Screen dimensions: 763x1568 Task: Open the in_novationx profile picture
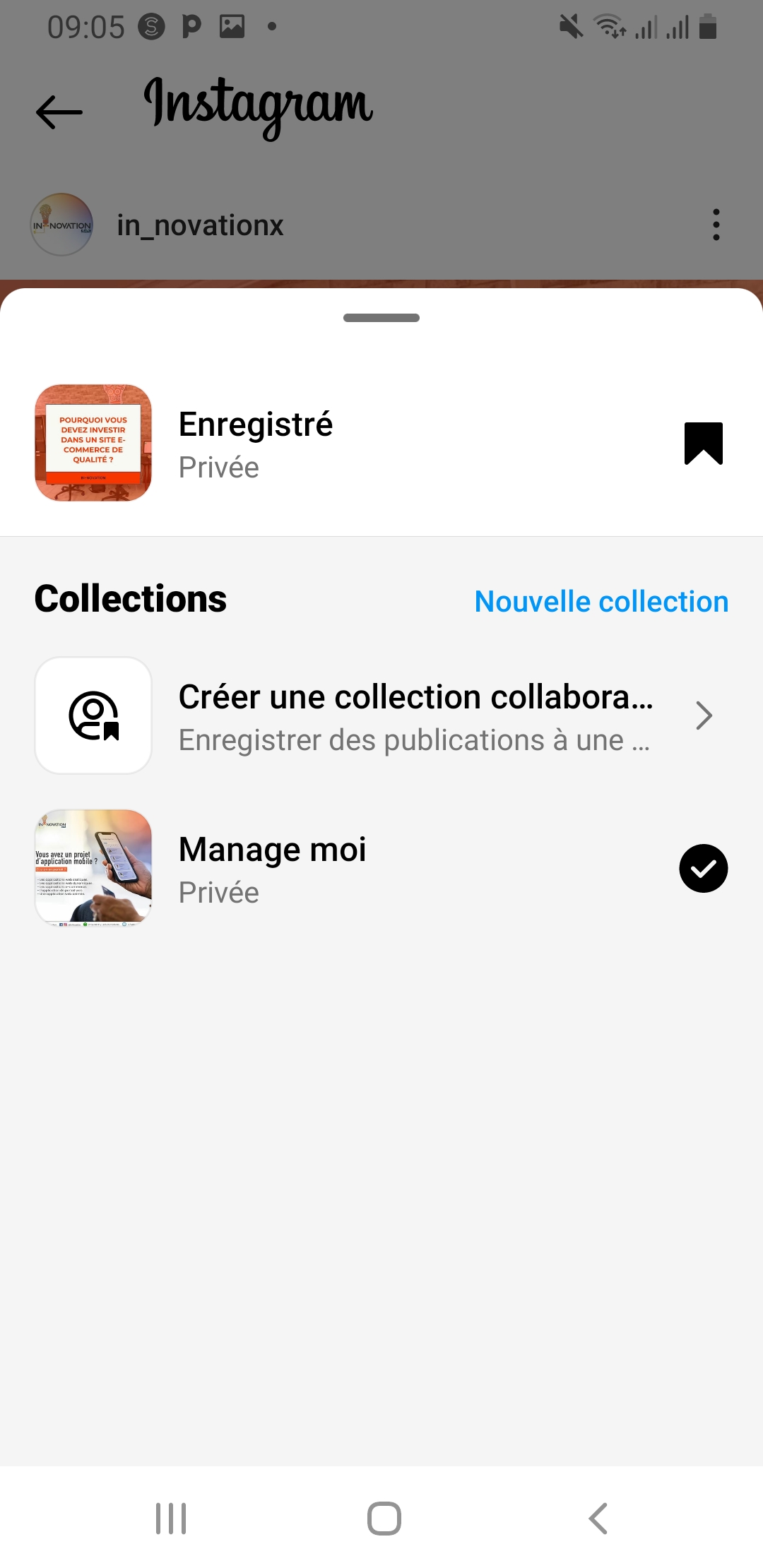(x=62, y=225)
